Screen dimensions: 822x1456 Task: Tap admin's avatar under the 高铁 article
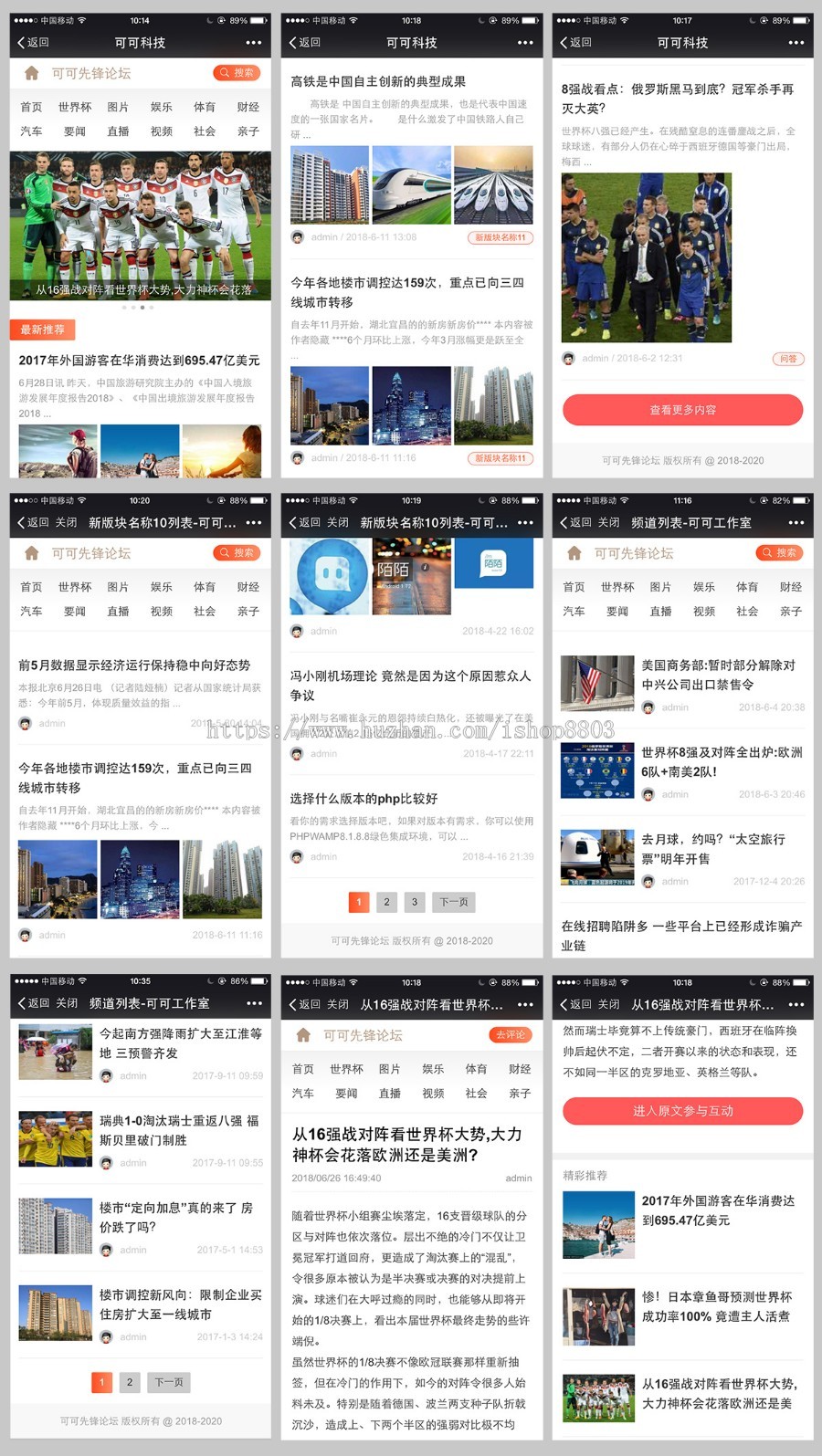click(296, 236)
